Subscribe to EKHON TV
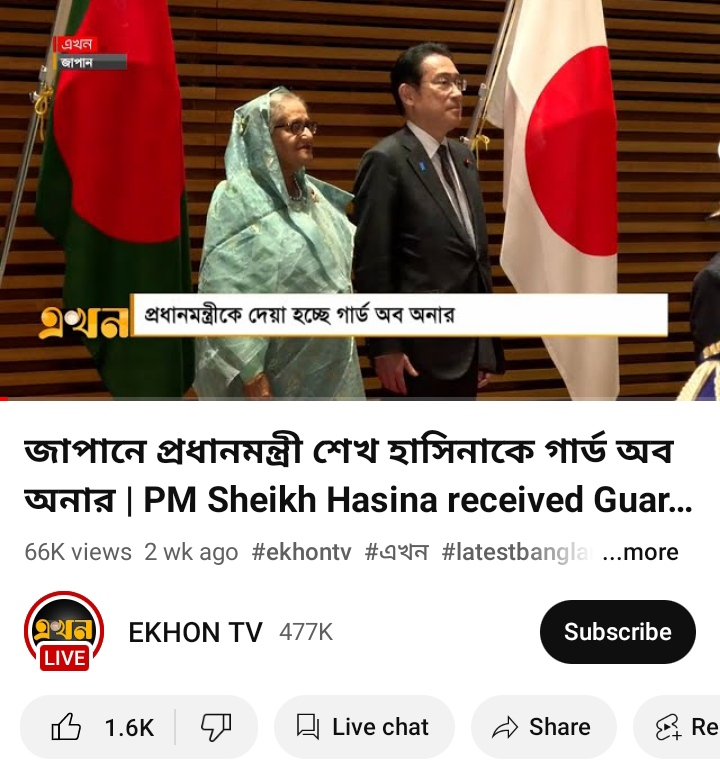This screenshot has height=771, width=720. [x=617, y=632]
